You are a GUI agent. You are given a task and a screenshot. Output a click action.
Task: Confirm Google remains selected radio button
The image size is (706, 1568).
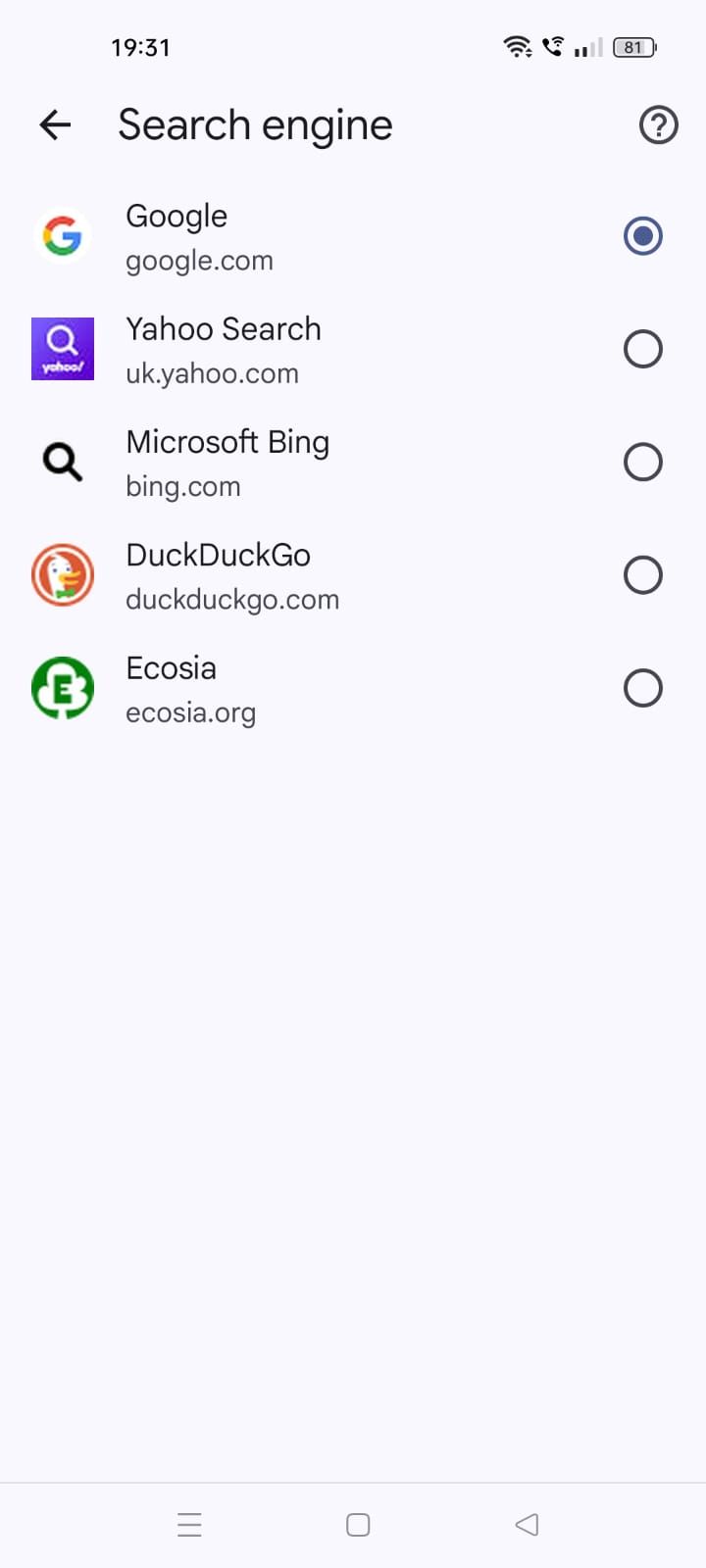pos(643,235)
